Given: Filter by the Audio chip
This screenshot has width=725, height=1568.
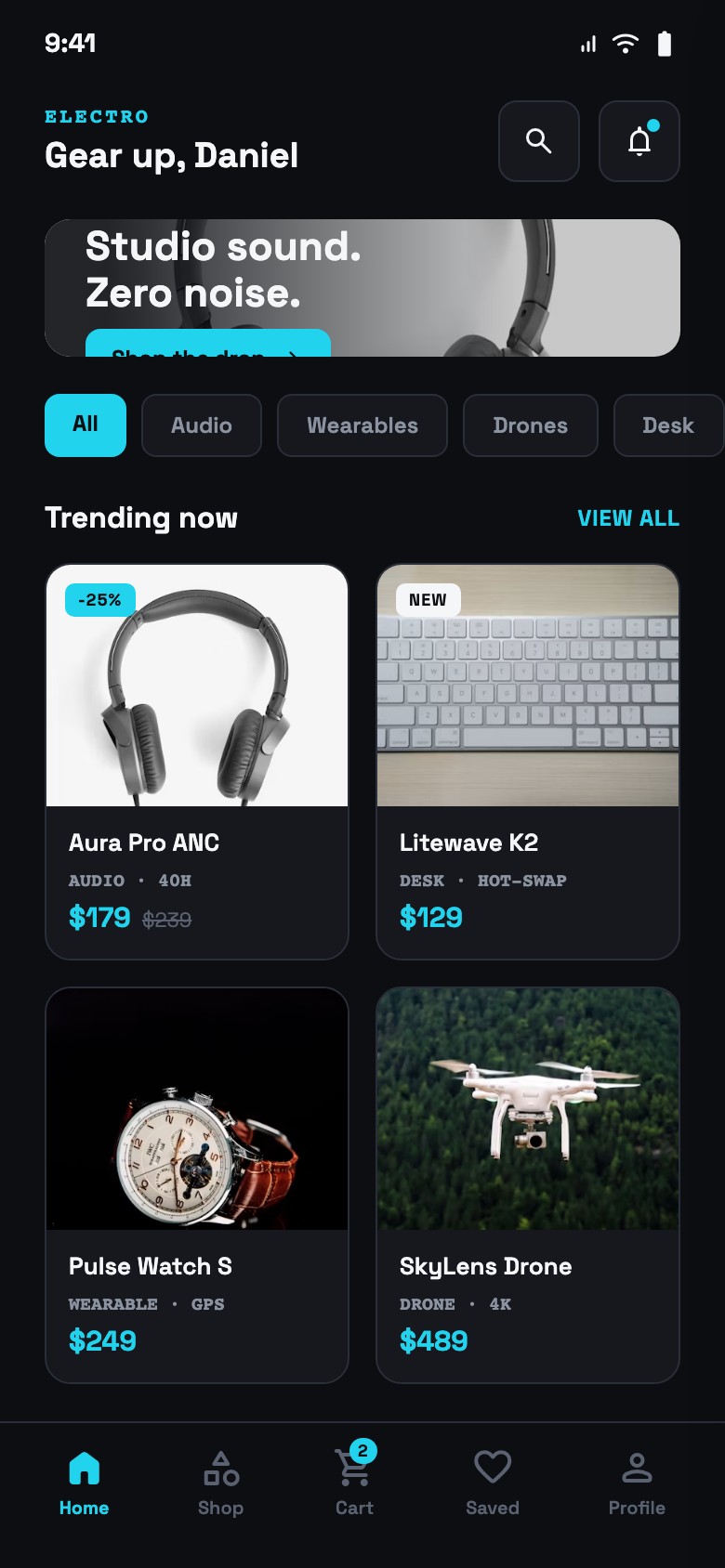Looking at the screenshot, I should click(x=202, y=425).
